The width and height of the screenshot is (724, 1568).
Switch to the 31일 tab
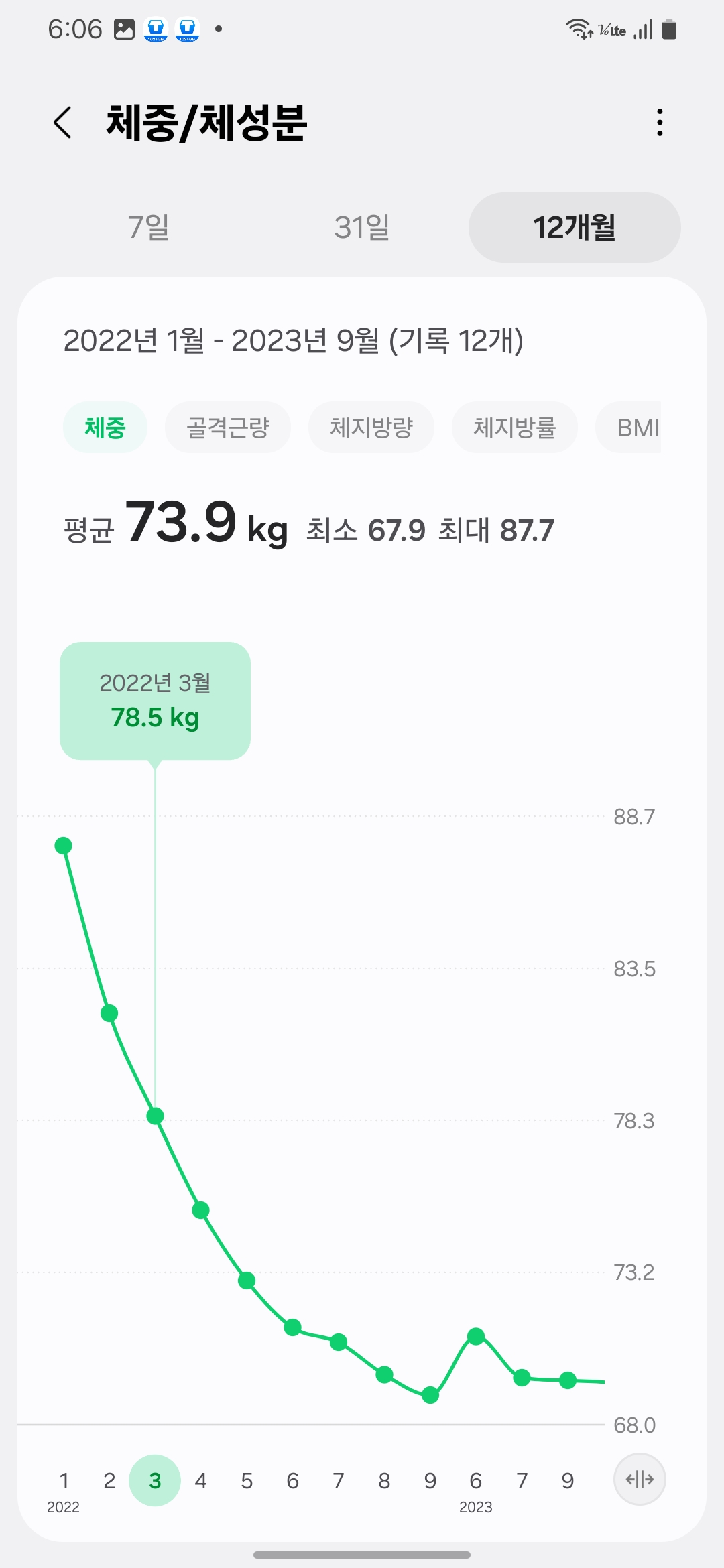361,228
